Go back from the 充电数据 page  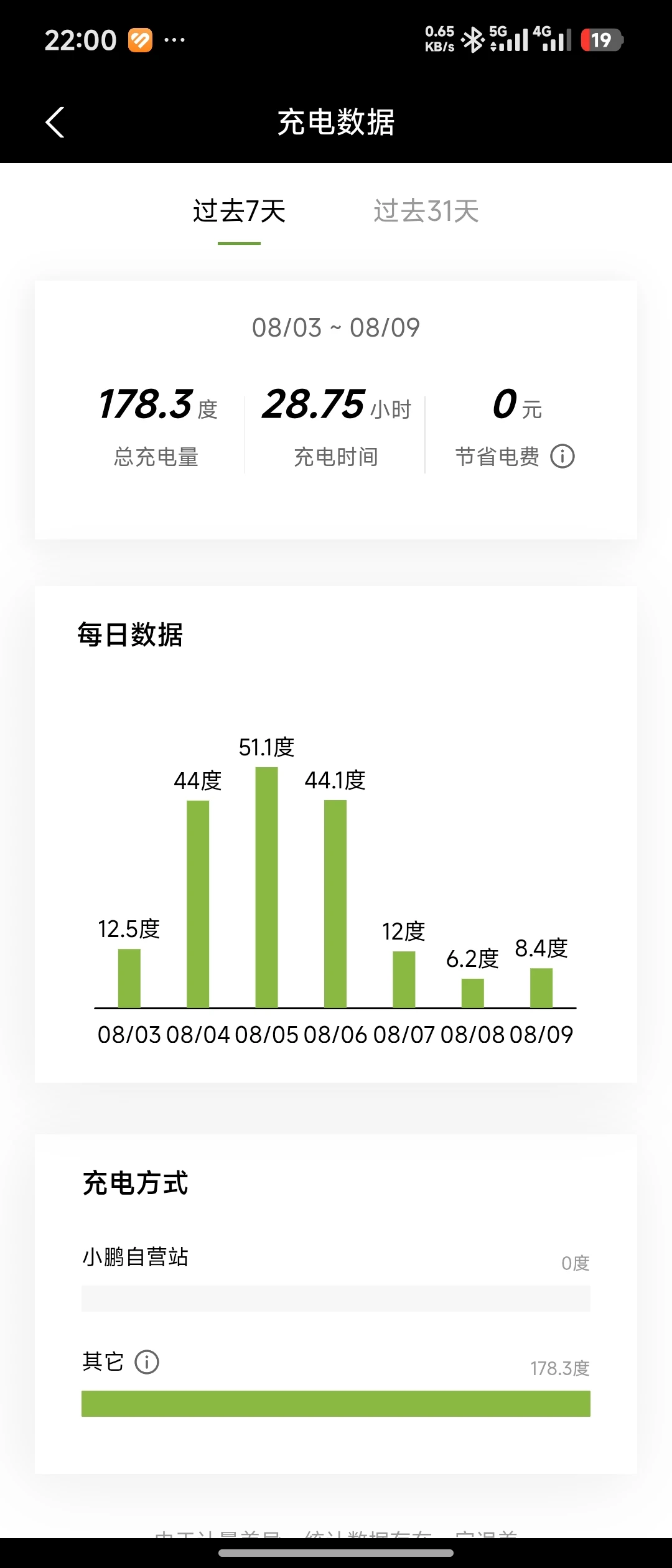click(x=55, y=122)
